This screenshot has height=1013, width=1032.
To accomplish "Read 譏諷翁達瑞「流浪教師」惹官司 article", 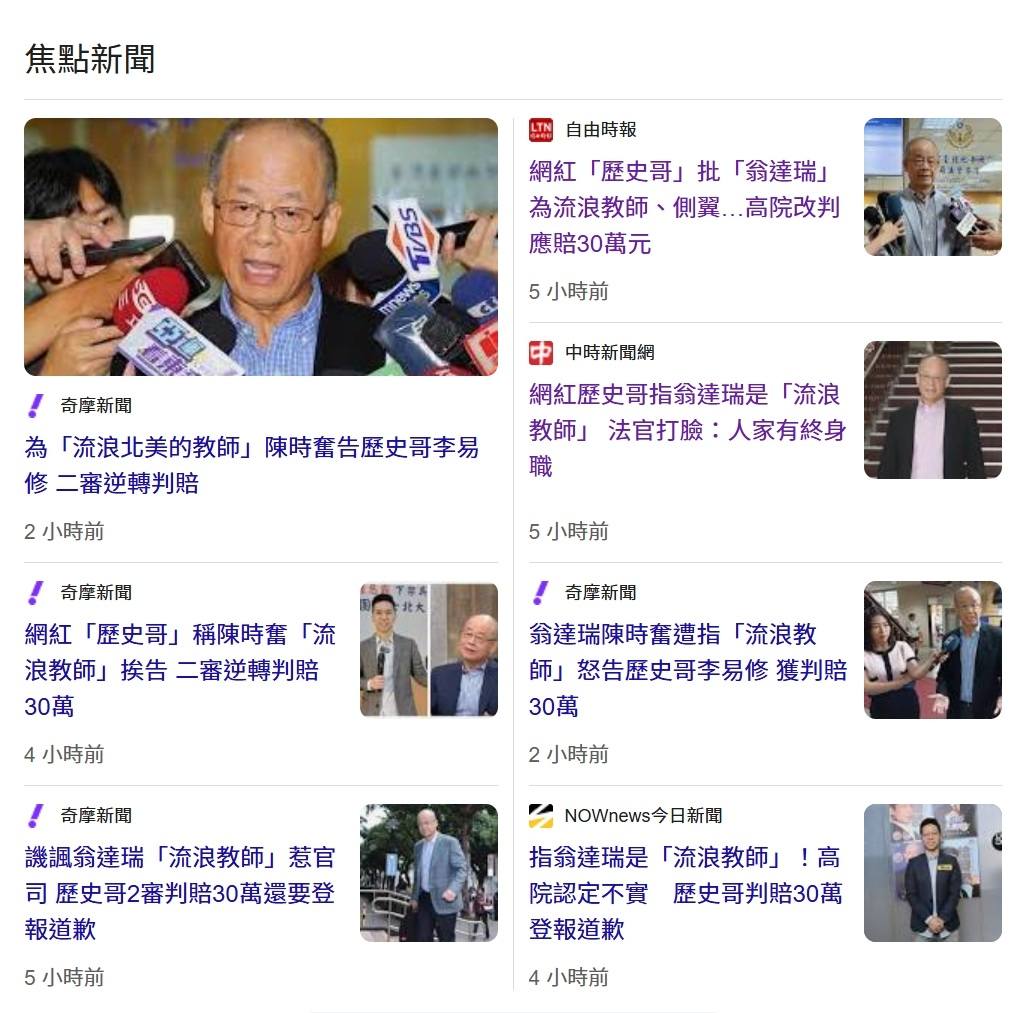I will [x=180, y=893].
